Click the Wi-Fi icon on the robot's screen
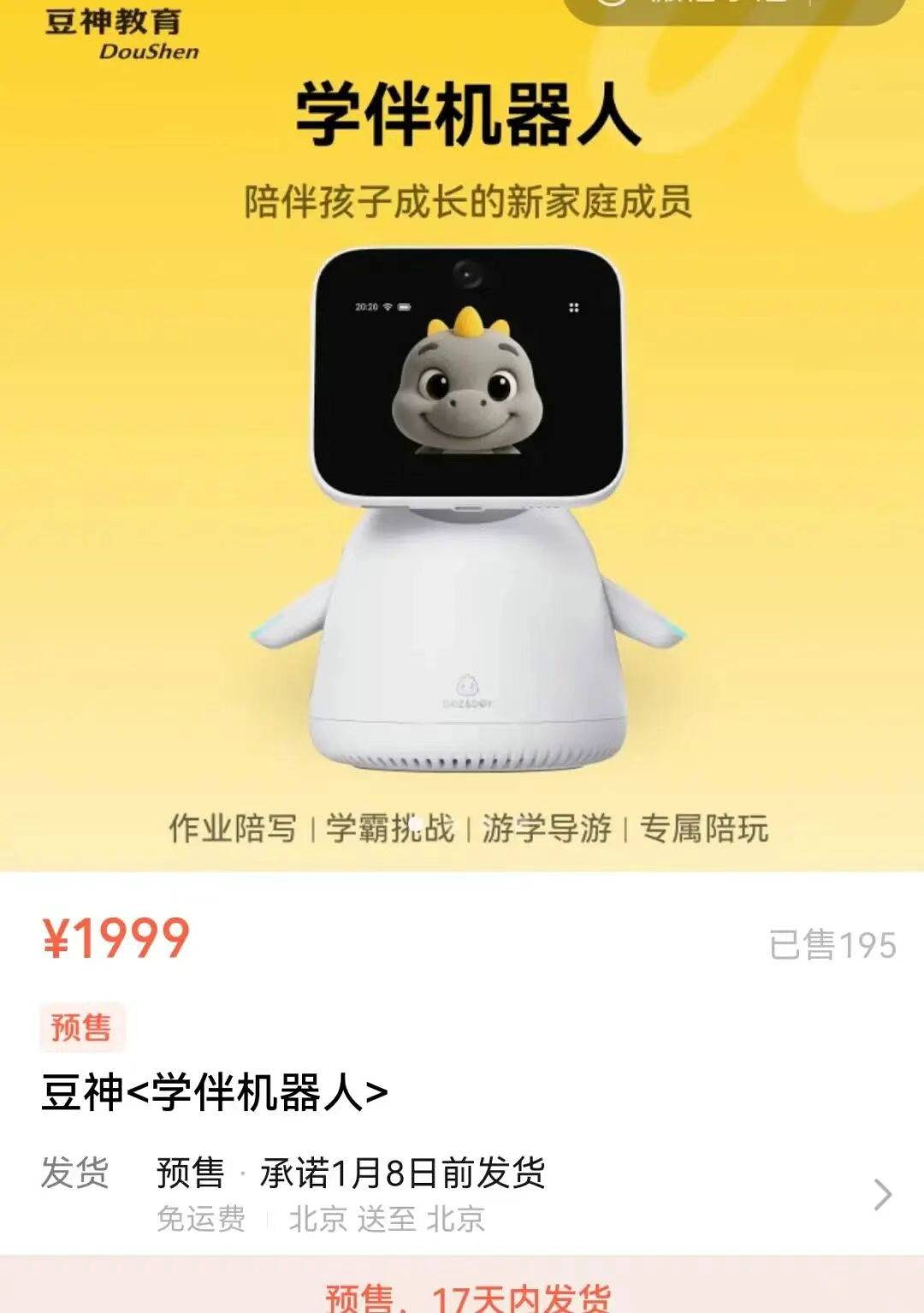The image size is (924, 1313). (x=387, y=306)
